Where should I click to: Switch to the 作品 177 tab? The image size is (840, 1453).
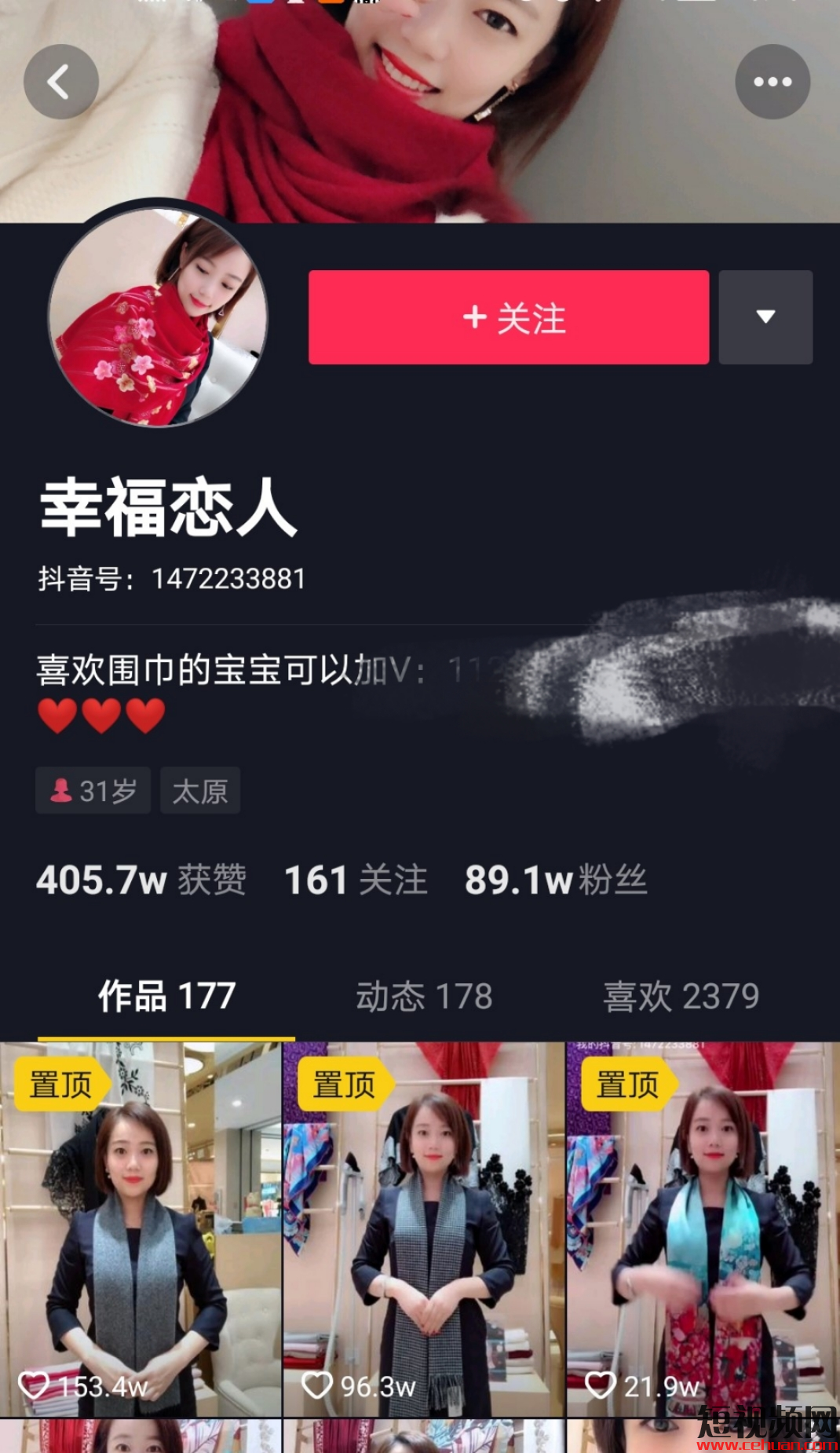point(166,996)
